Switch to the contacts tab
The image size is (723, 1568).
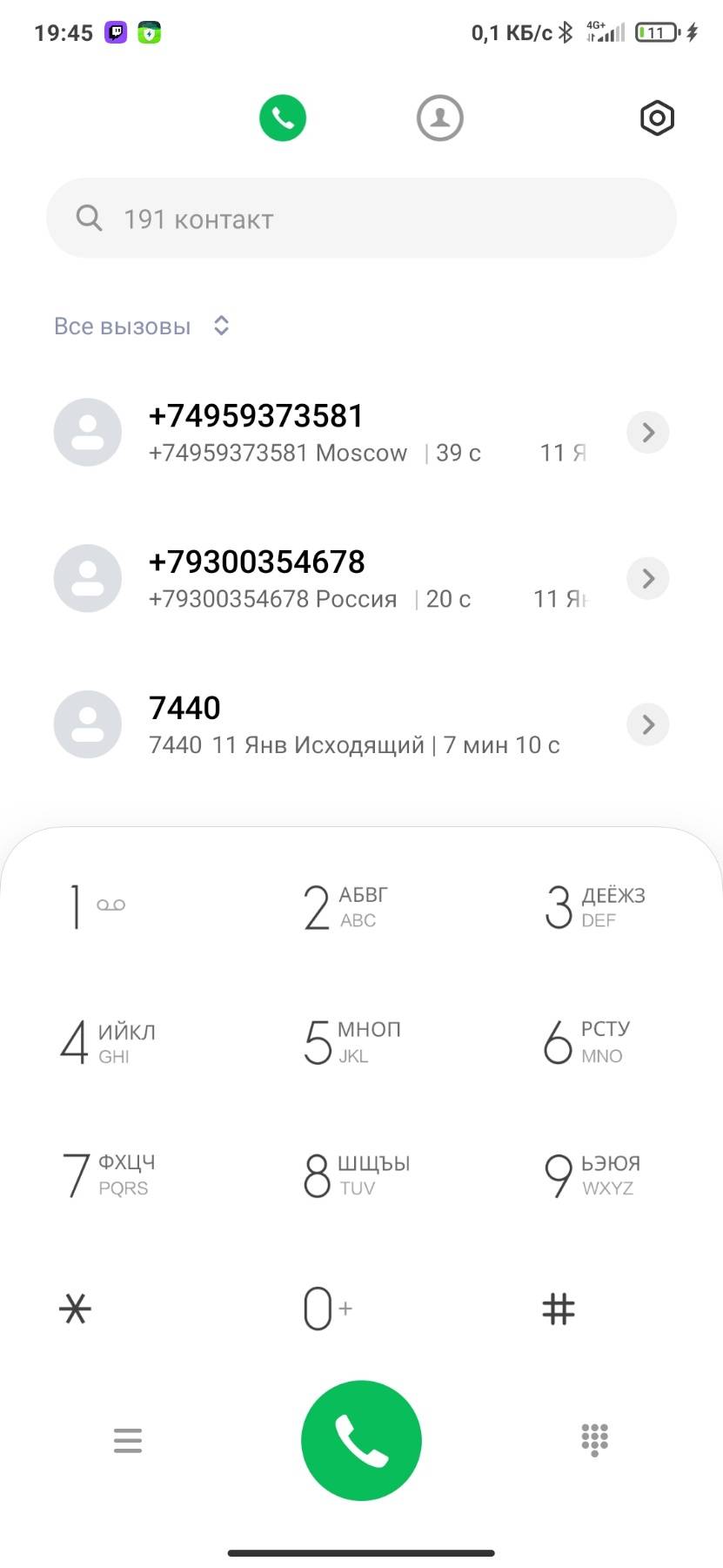coord(439,118)
